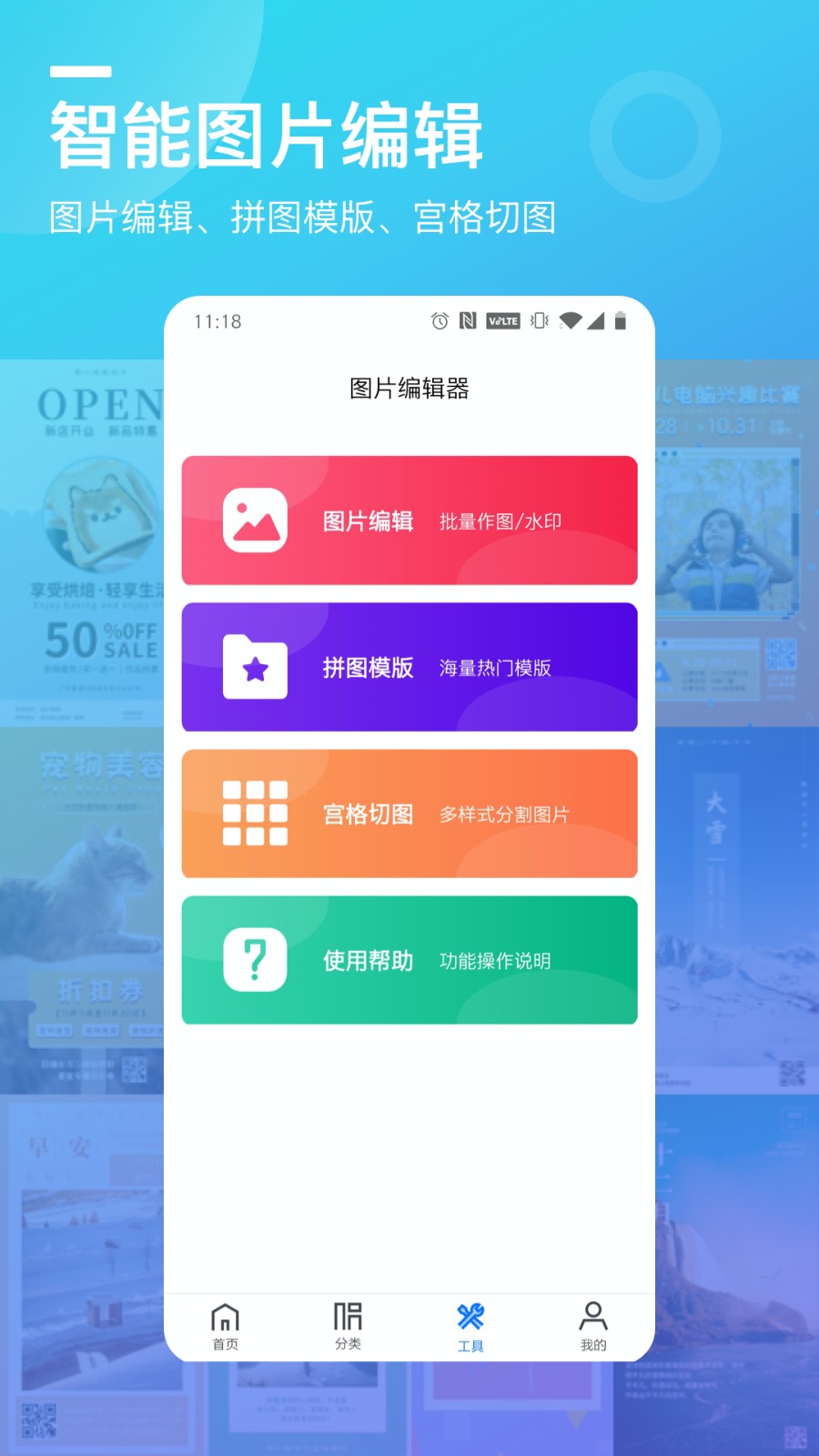
Task: Select the VoLTE indicator in status bar
Action: [x=505, y=321]
